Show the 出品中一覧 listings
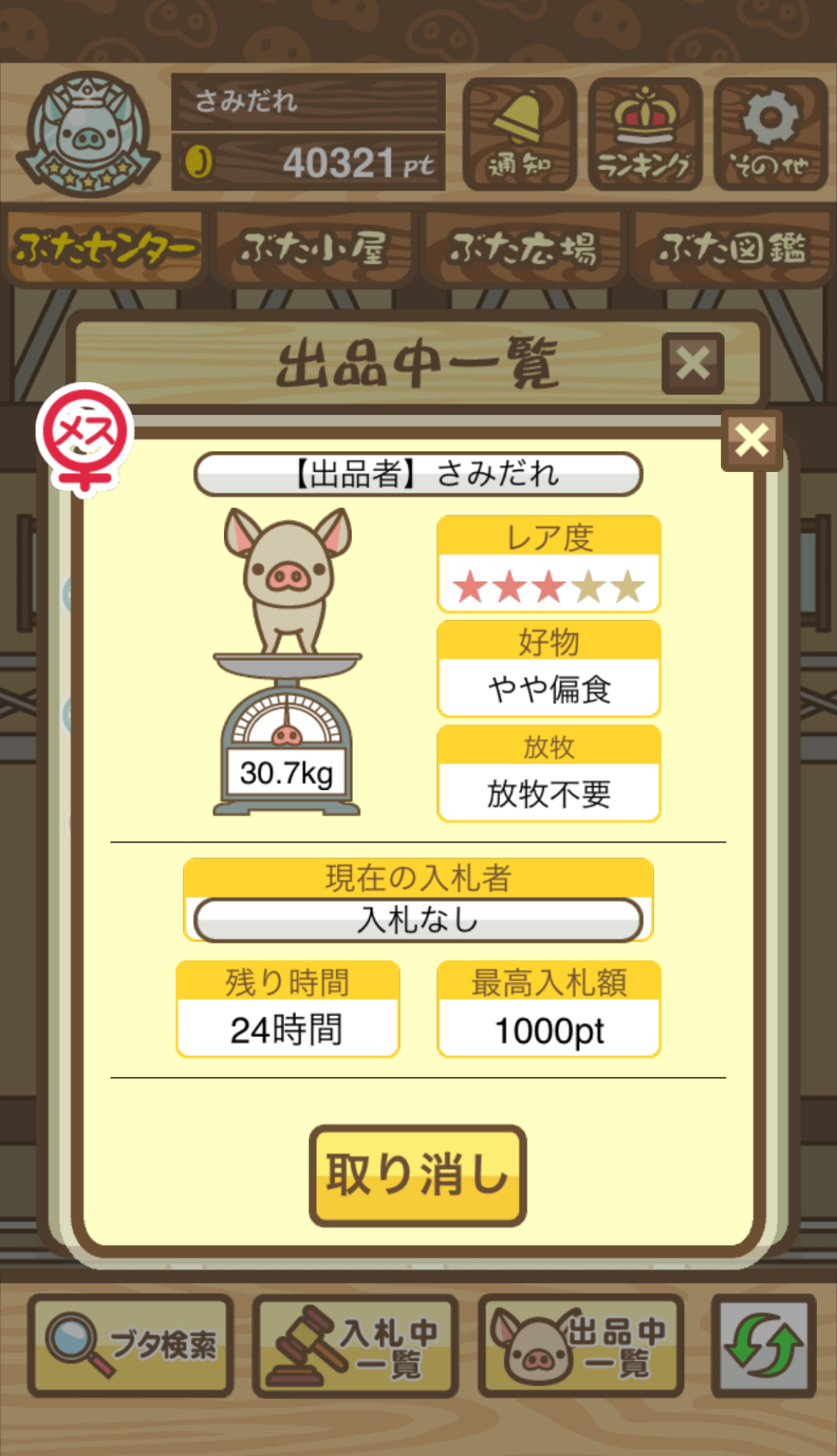 coord(581,1345)
